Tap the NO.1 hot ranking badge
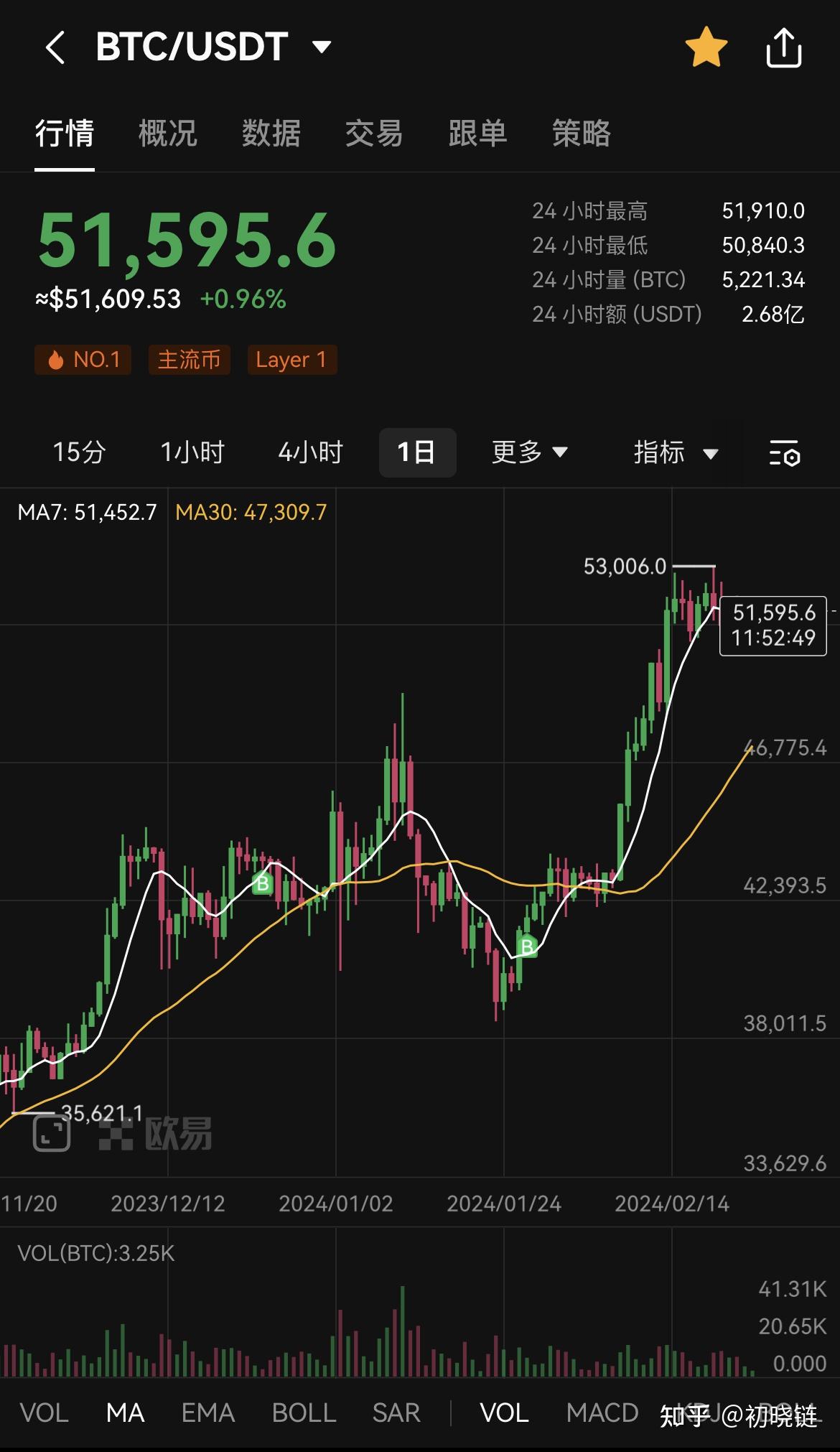The image size is (840, 1452). pyautogui.click(x=83, y=359)
